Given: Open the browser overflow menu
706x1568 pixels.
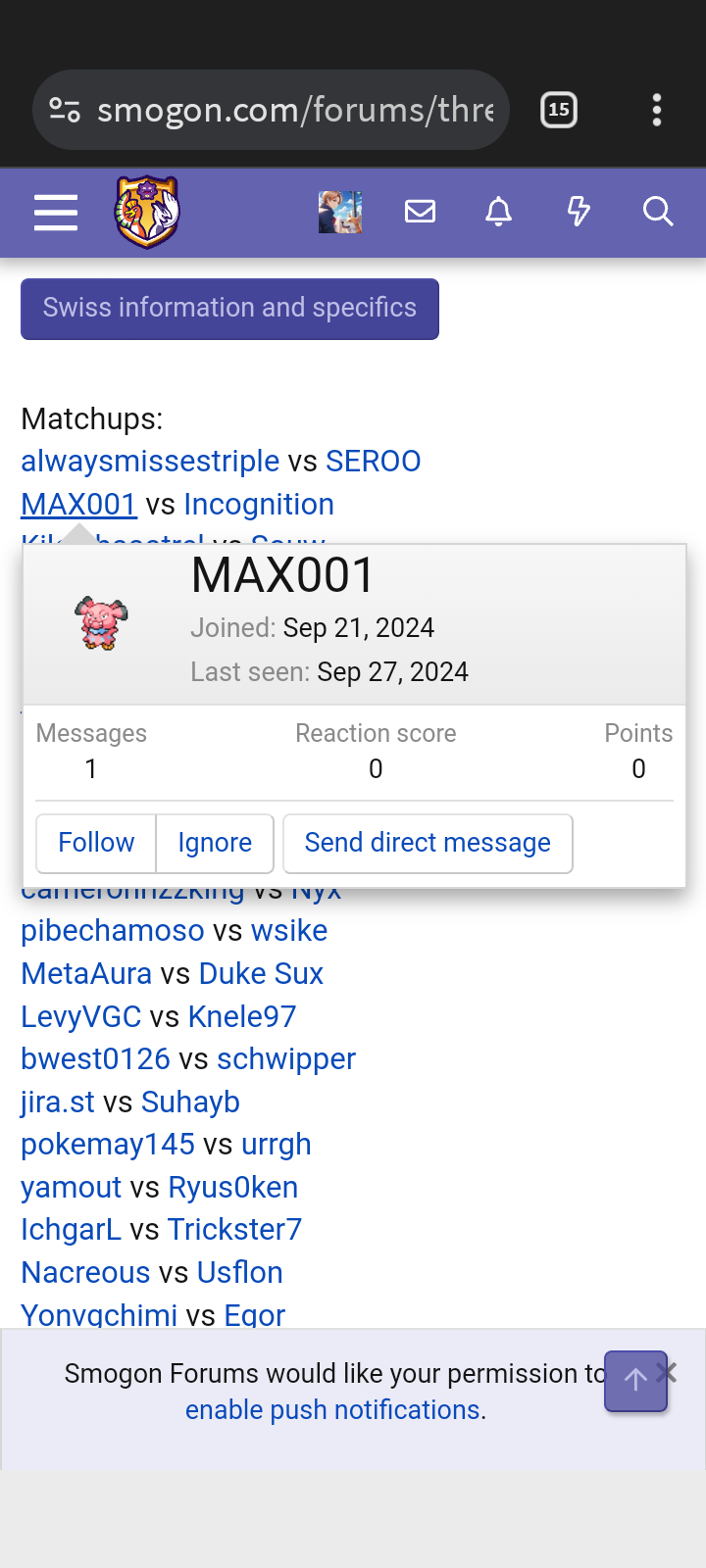Looking at the screenshot, I should click(x=657, y=110).
